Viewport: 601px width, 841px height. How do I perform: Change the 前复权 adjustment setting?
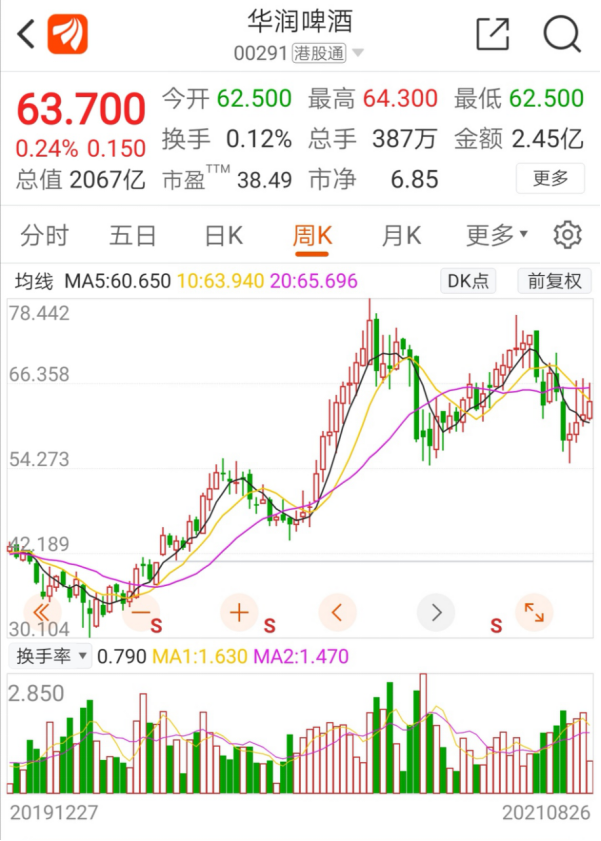554,281
